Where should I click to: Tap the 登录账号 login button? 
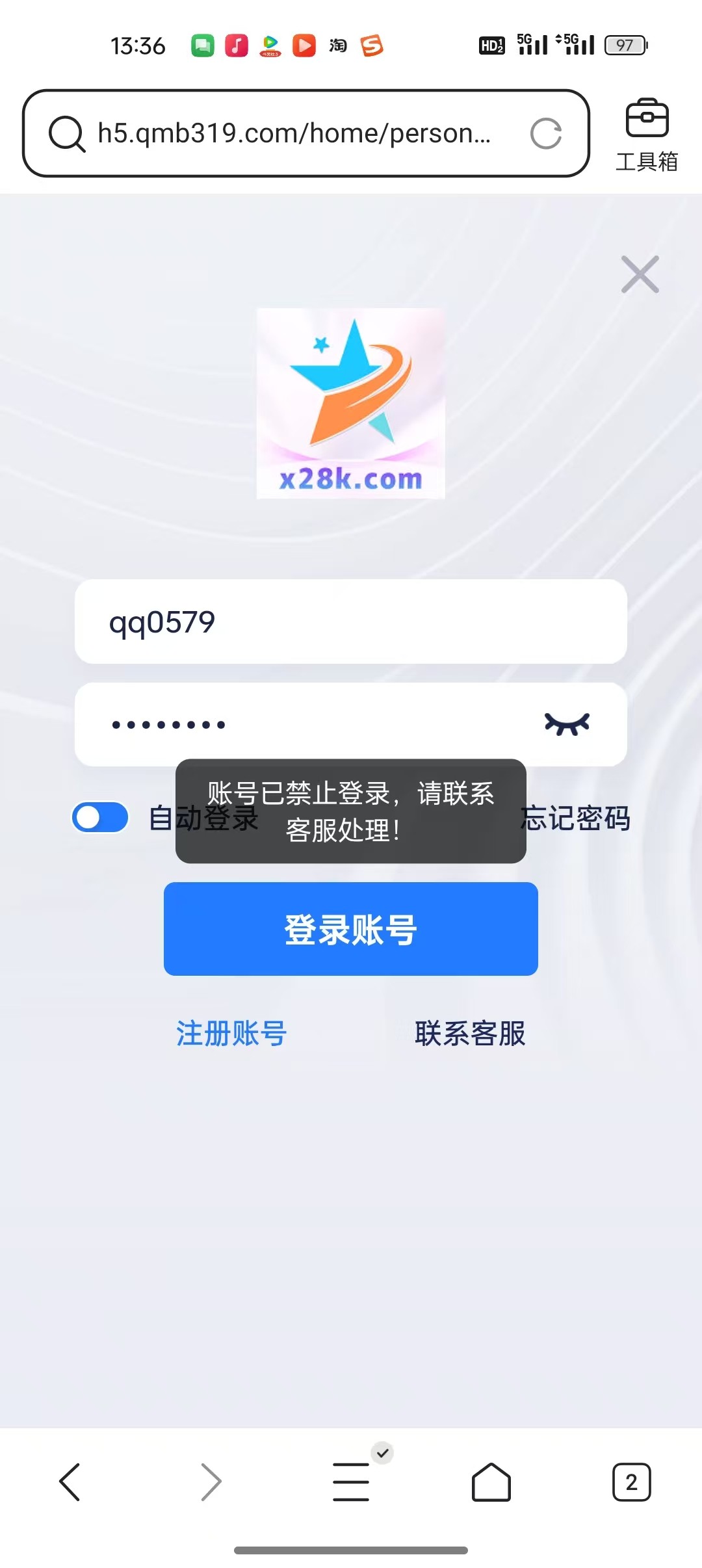tap(351, 929)
